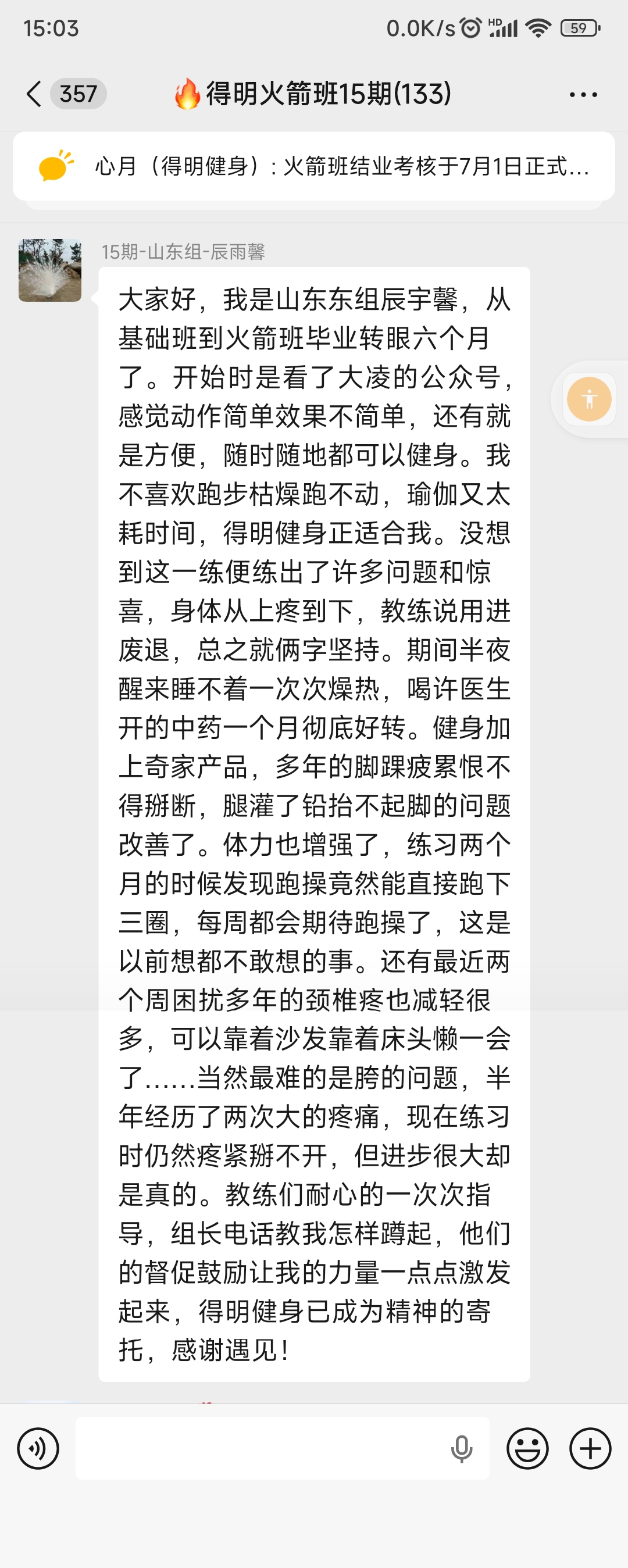
Task: Switch to voice message input
Action: 38,1448
